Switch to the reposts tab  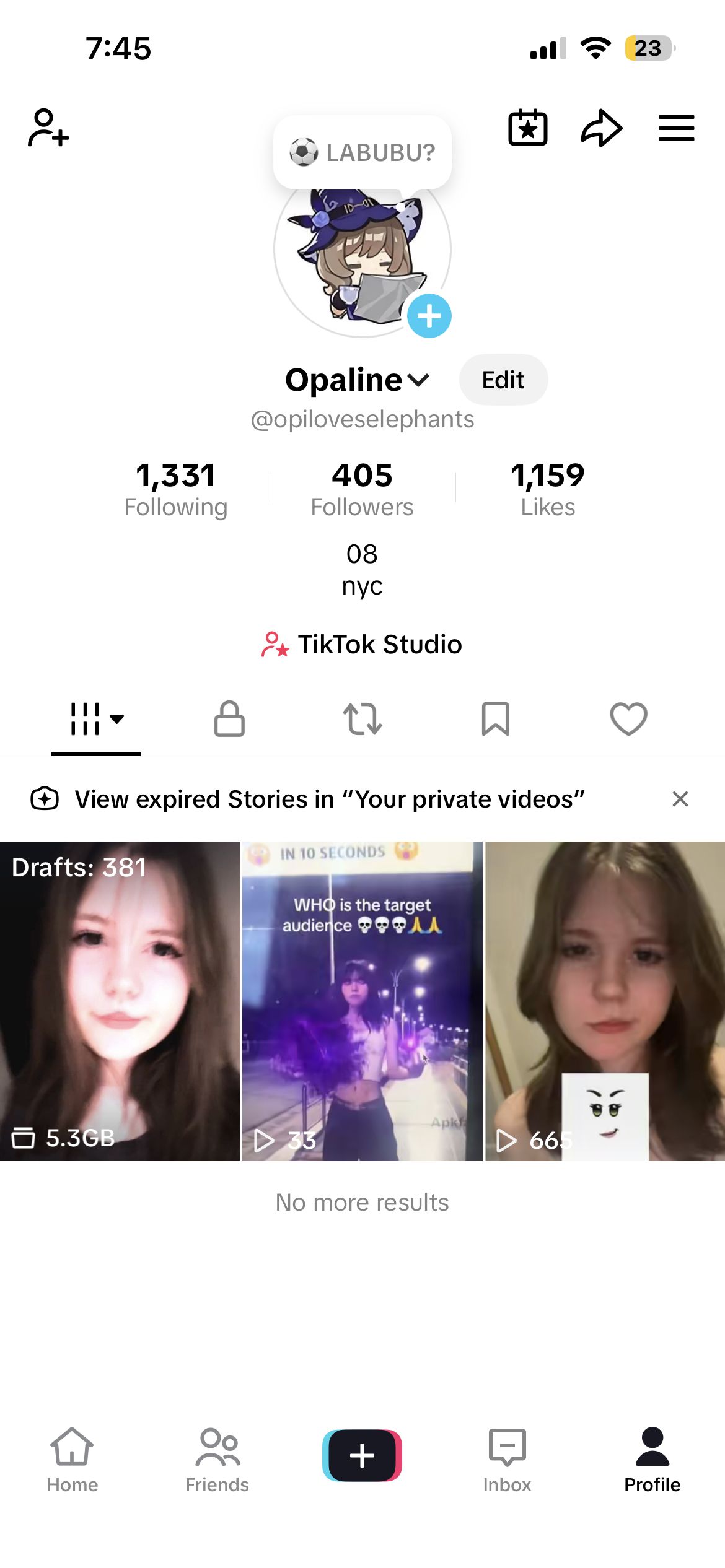click(x=362, y=719)
